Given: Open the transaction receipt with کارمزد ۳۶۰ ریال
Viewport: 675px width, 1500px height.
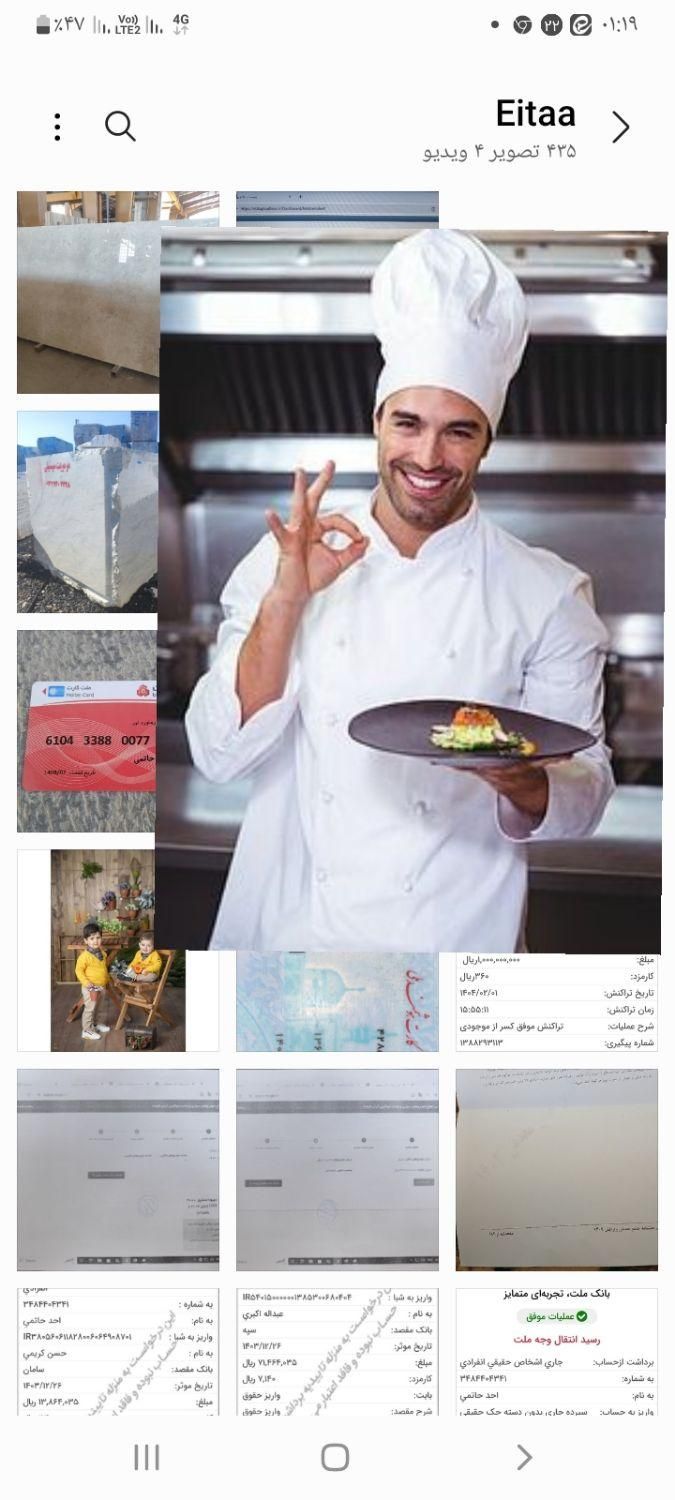Looking at the screenshot, I should tap(556, 1002).
